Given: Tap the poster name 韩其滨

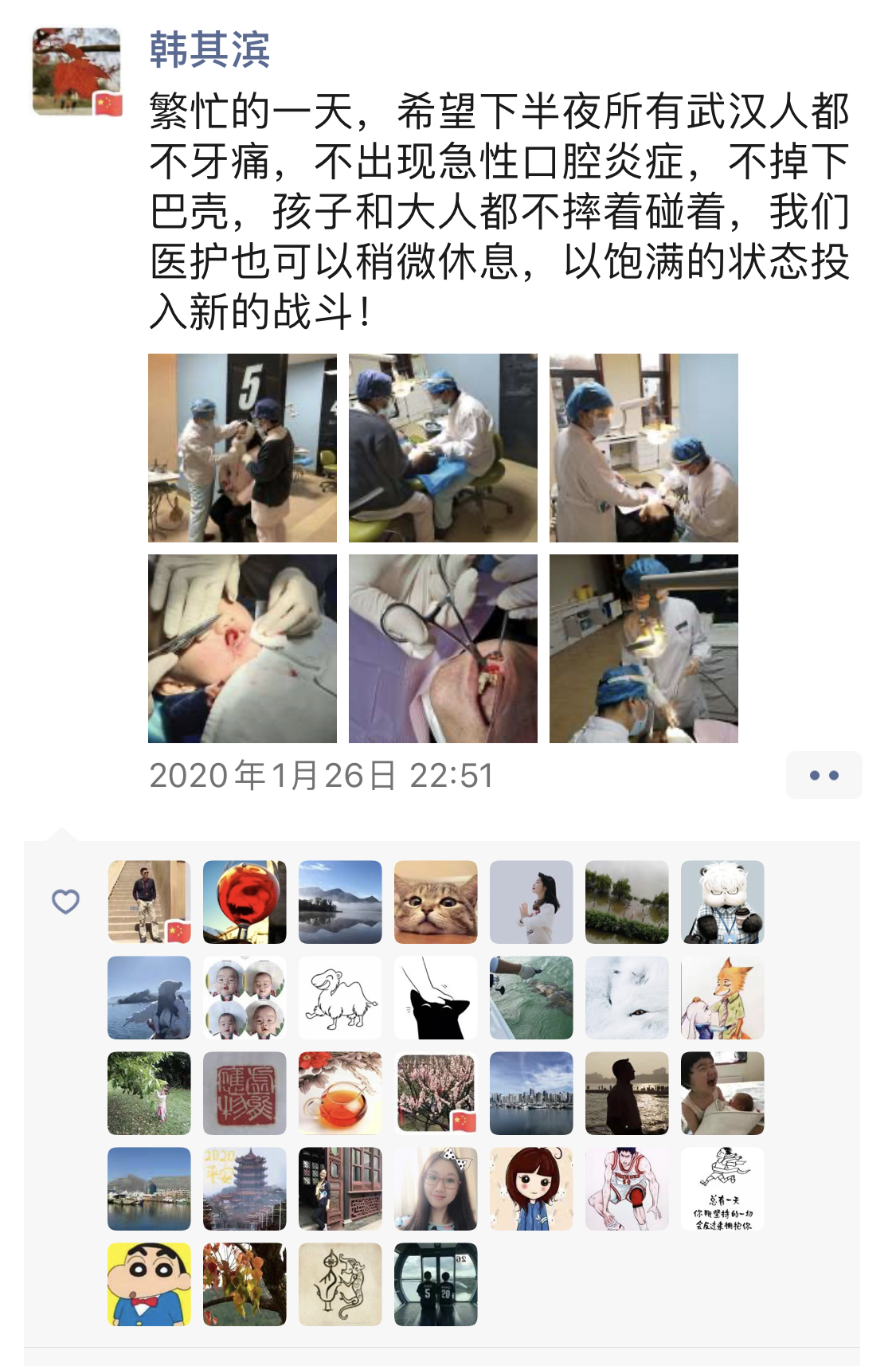Looking at the screenshot, I should (x=209, y=50).
